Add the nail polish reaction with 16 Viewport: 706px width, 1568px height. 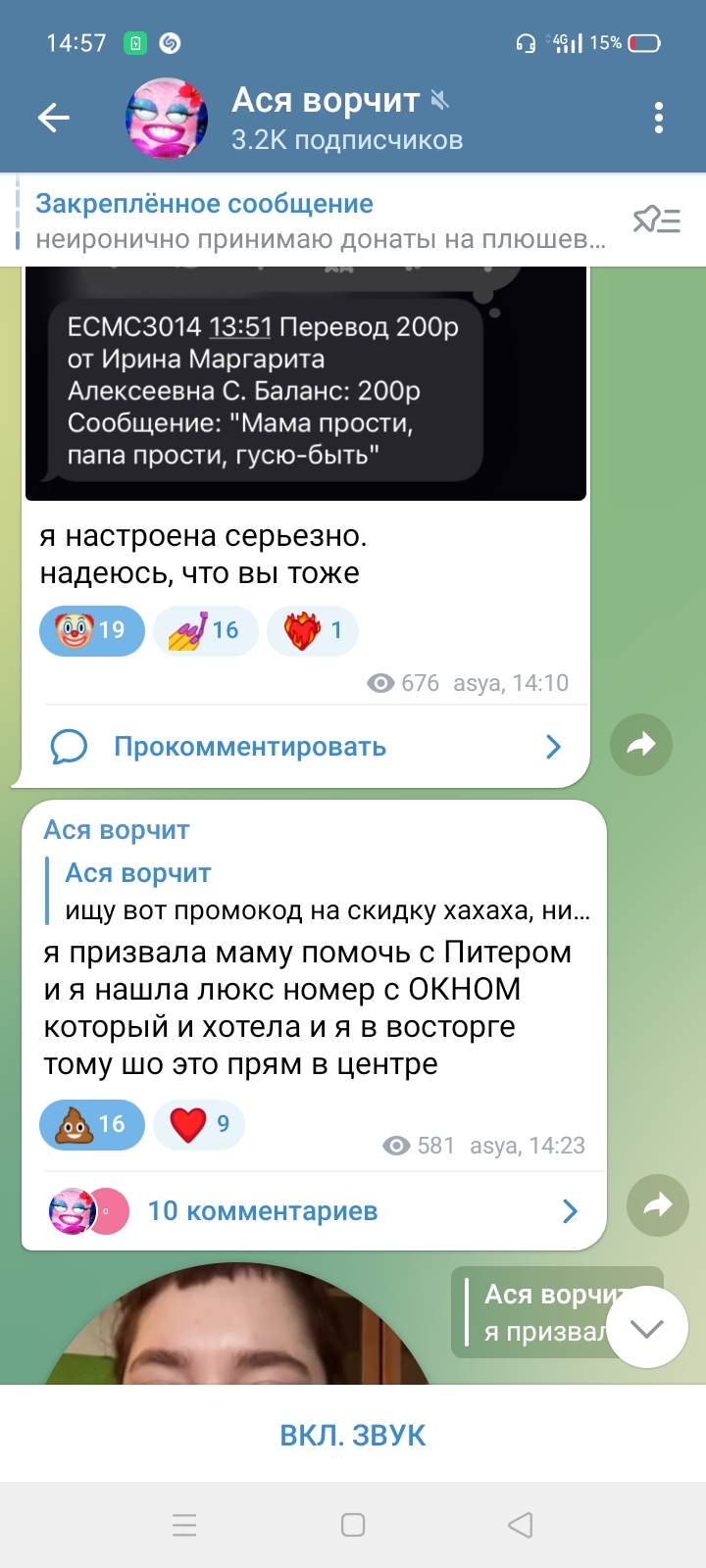pos(205,630)
